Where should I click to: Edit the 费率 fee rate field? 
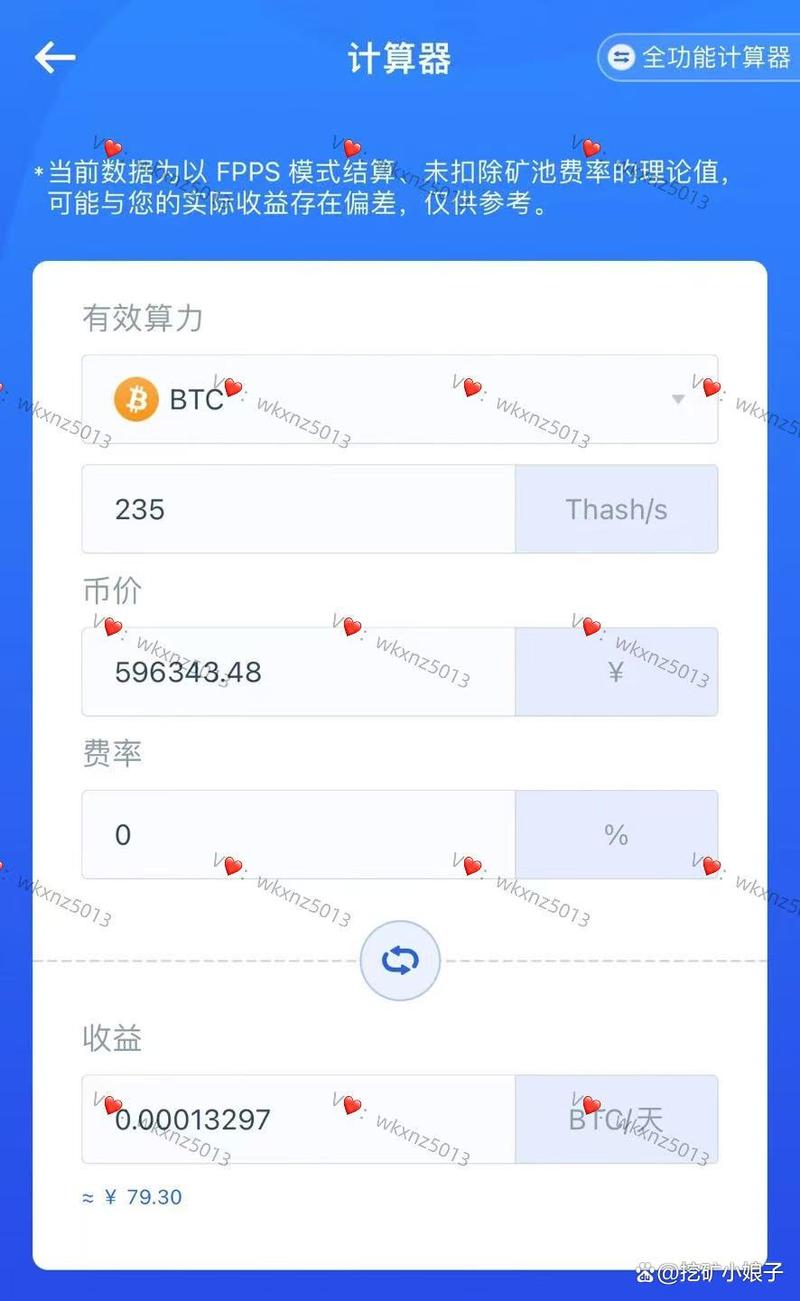(x=298, y=834)
